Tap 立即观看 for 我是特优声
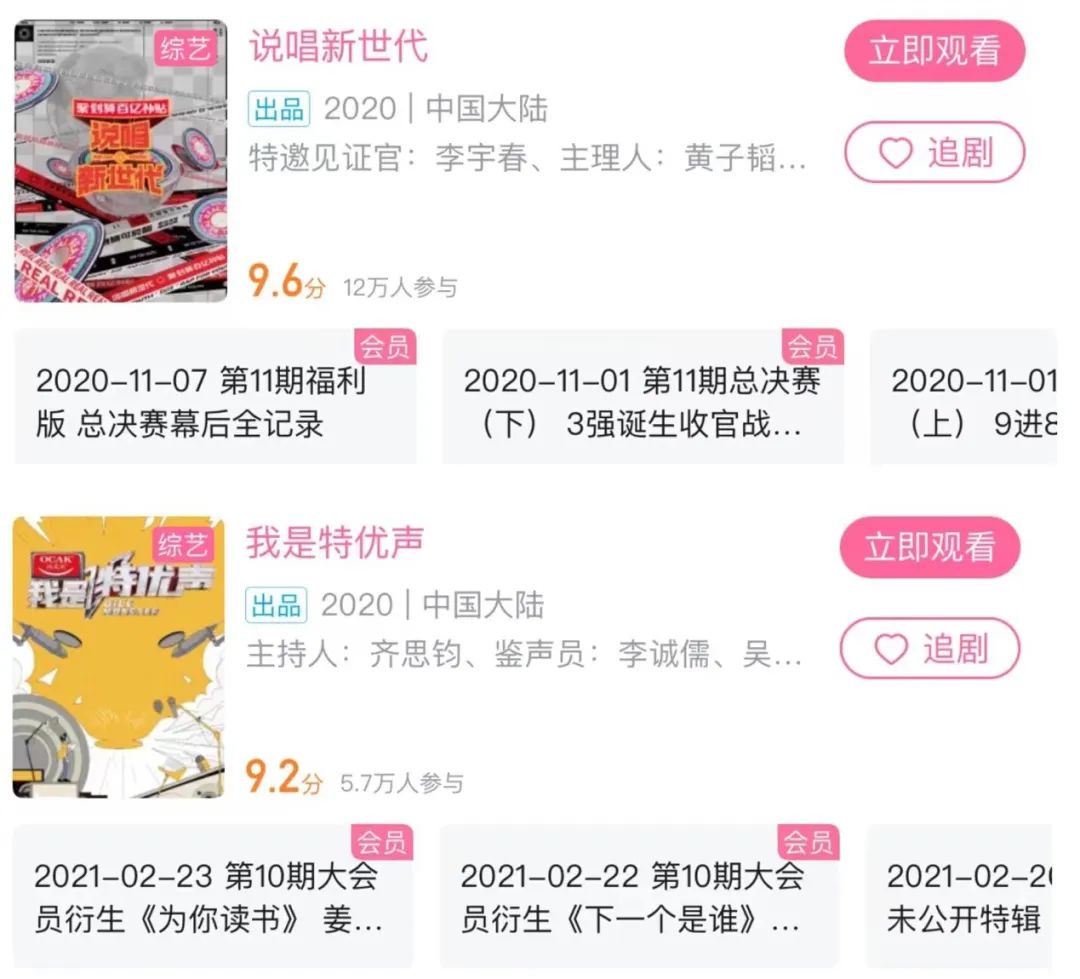Image resolution: width=1080 pixels, height=979 pixels. click(930, 547)
